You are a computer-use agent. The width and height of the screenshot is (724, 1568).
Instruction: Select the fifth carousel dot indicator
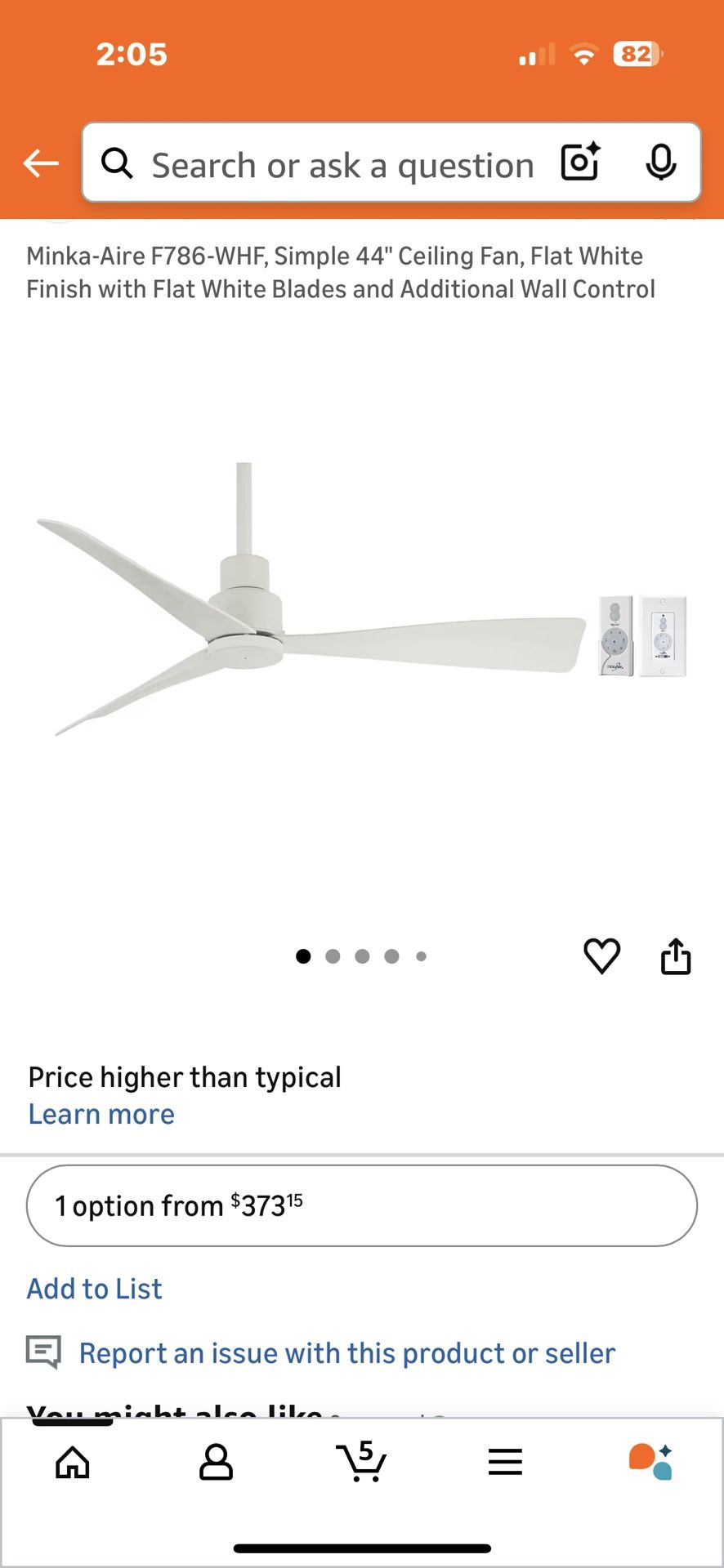(x=422, y=956)
